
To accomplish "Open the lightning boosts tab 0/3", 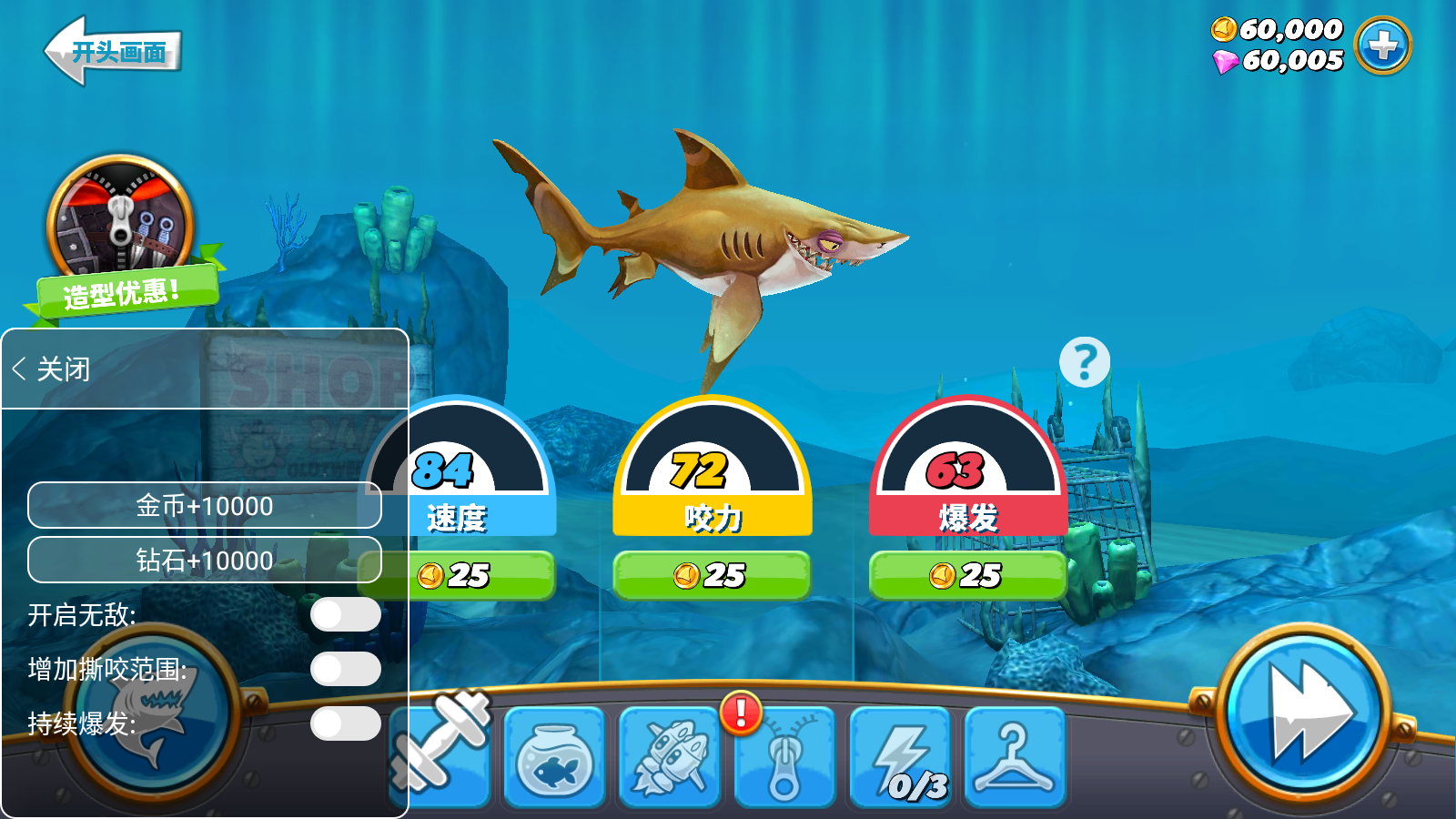I will coord(900,757).
